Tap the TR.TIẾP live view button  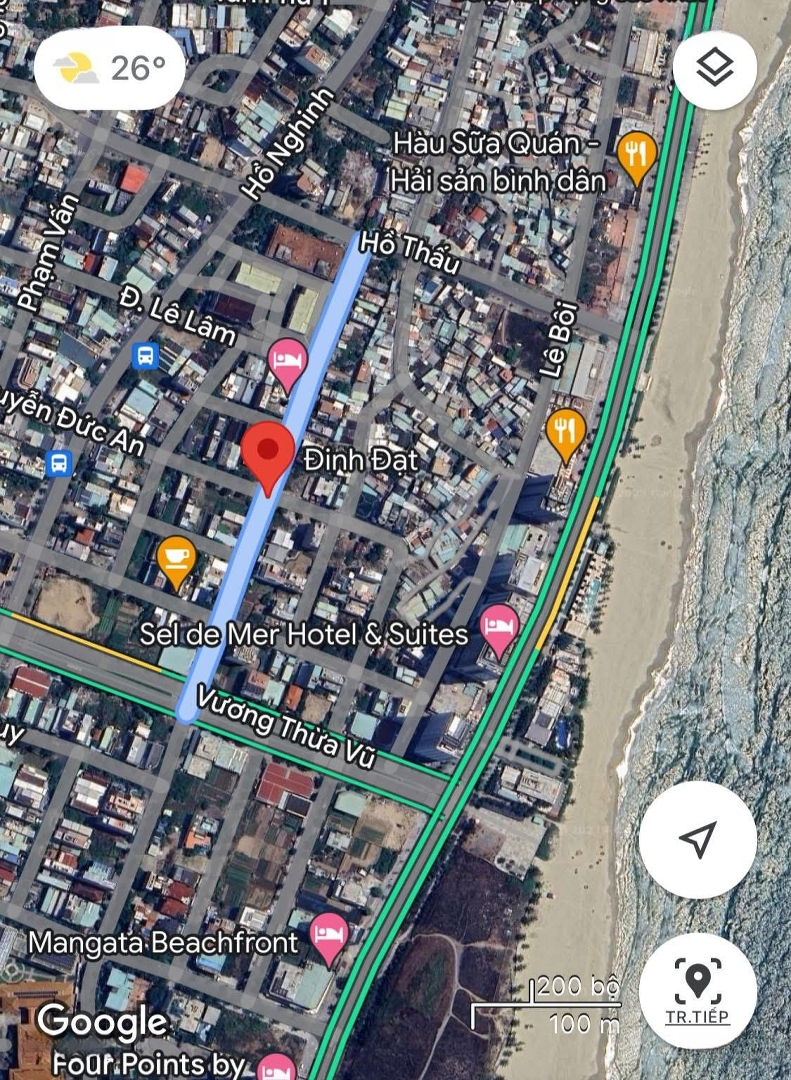[697, 991]
